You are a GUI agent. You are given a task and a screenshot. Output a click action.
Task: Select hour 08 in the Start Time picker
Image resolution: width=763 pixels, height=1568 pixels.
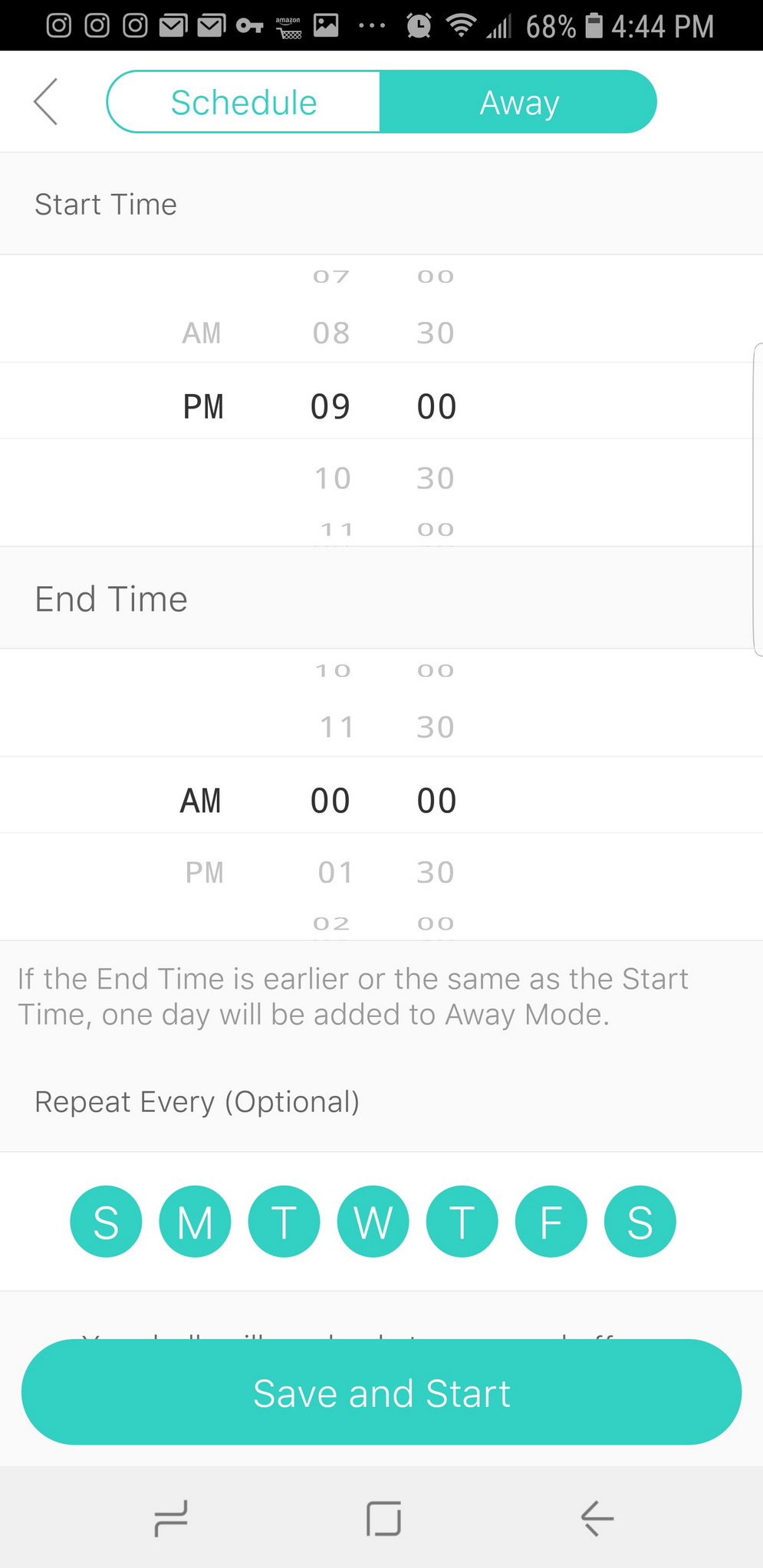[331, 333]
